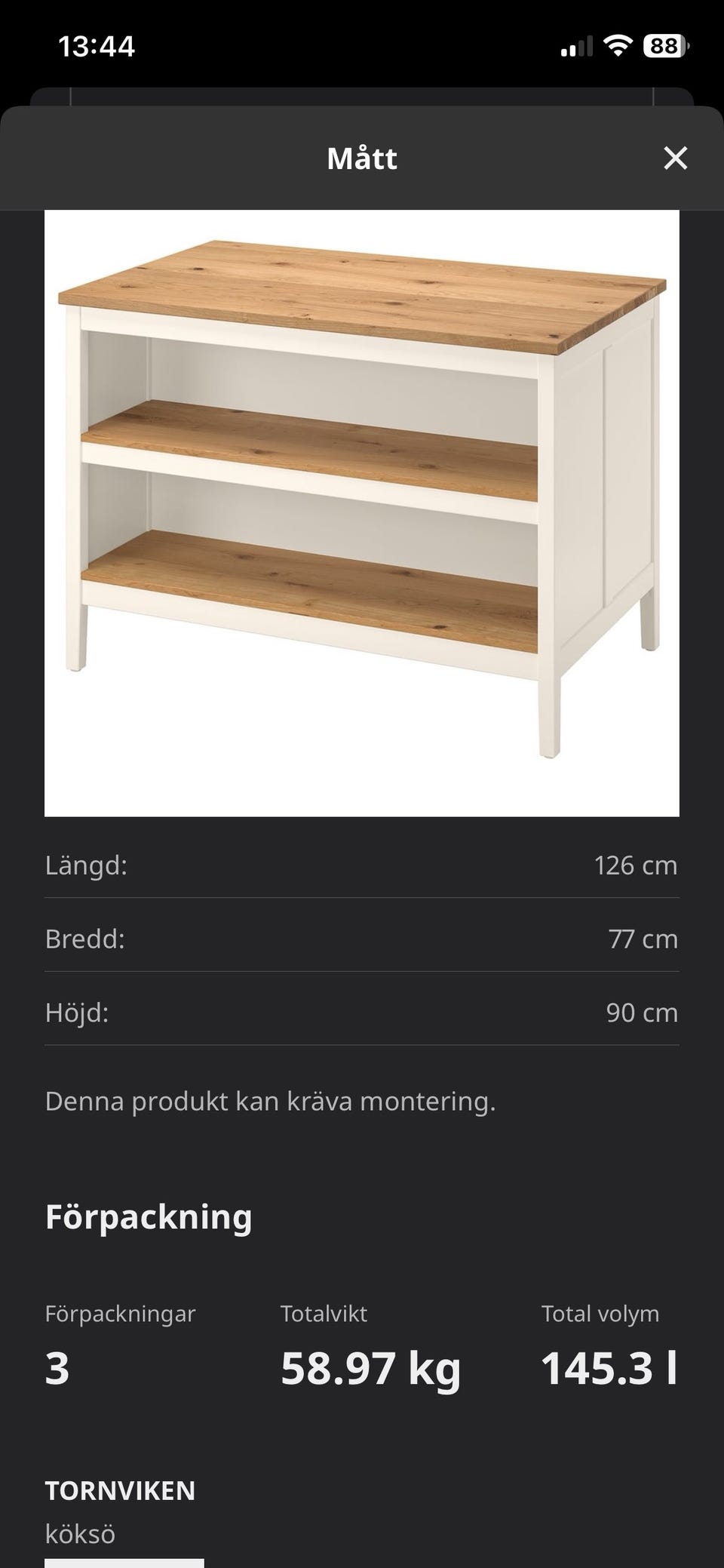
Task: Tap the 90 cm height value
Action: (641, 1013)
